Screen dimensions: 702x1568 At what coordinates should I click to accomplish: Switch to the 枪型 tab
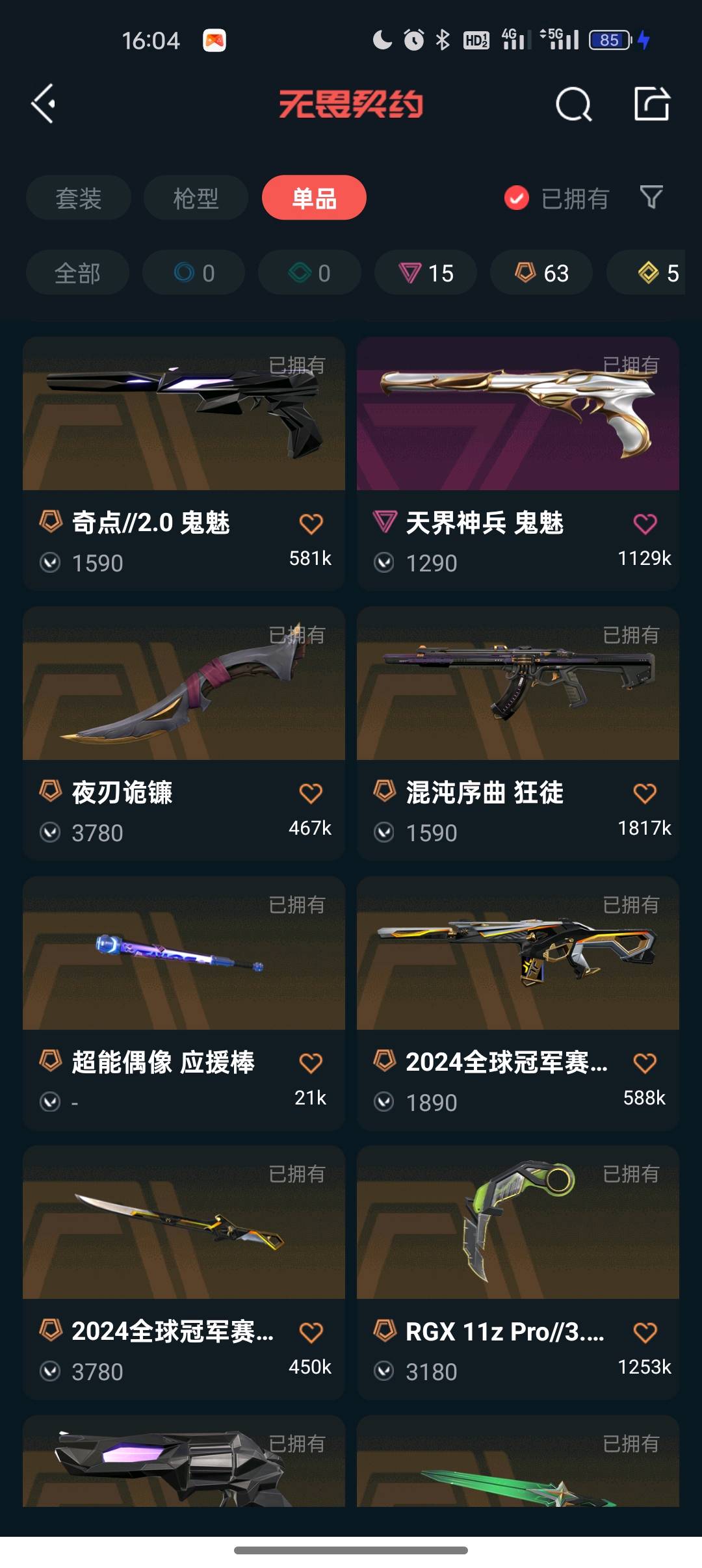(x=196, y=198)
